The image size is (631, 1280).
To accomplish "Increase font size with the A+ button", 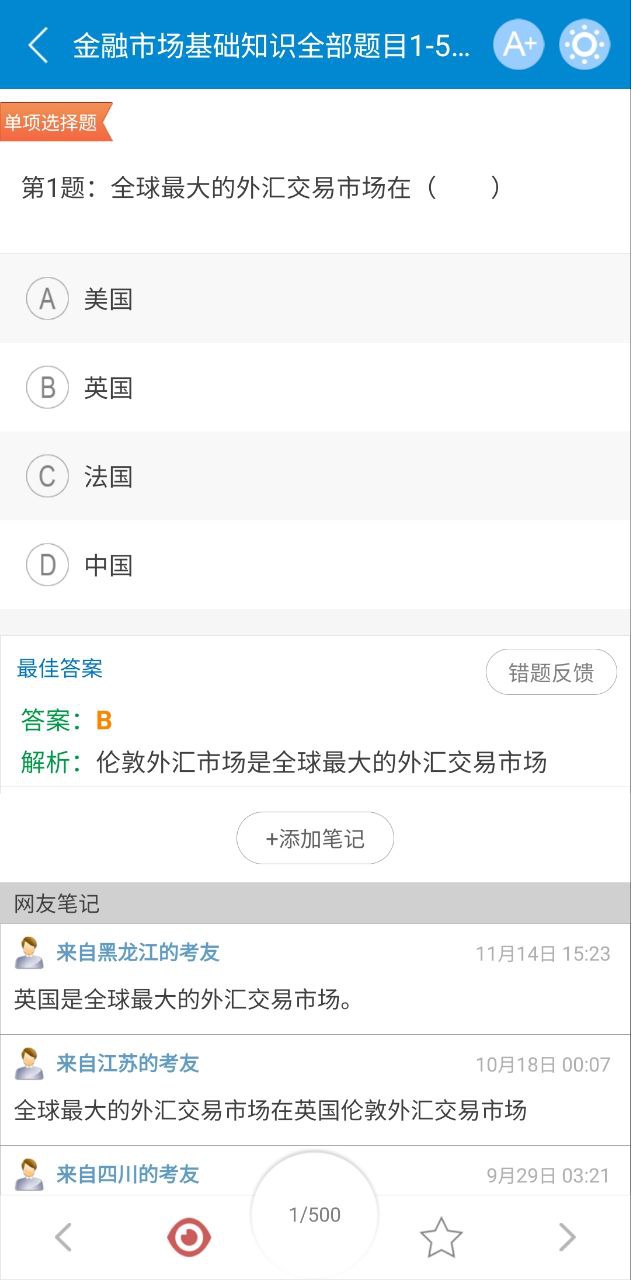I will [x=519, y=45].
